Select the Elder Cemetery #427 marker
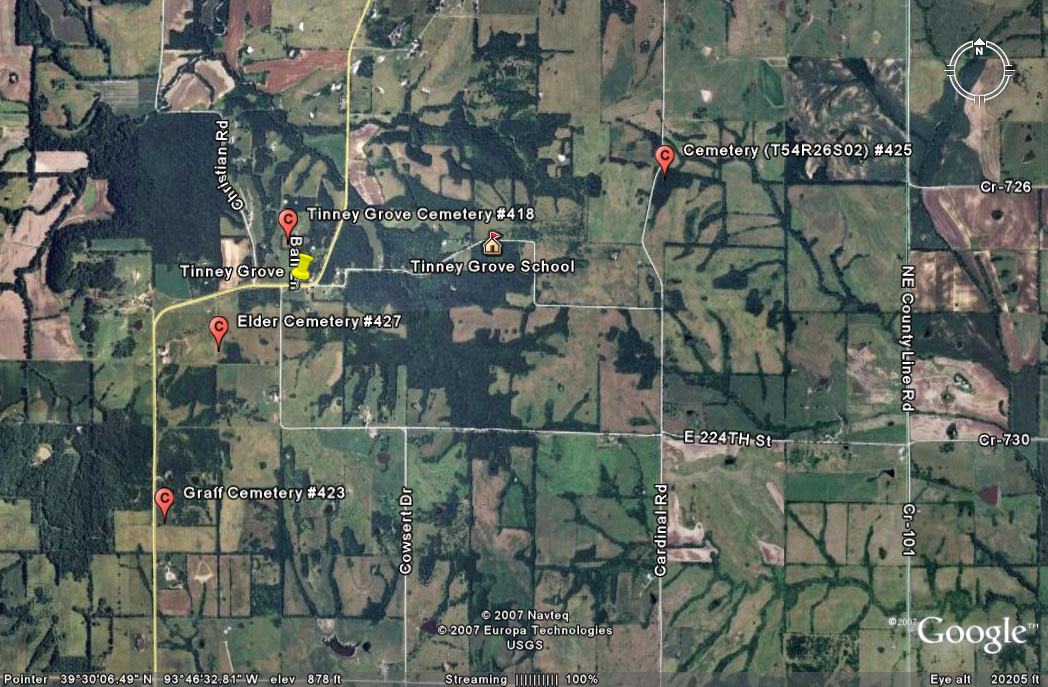 point(218,328)
